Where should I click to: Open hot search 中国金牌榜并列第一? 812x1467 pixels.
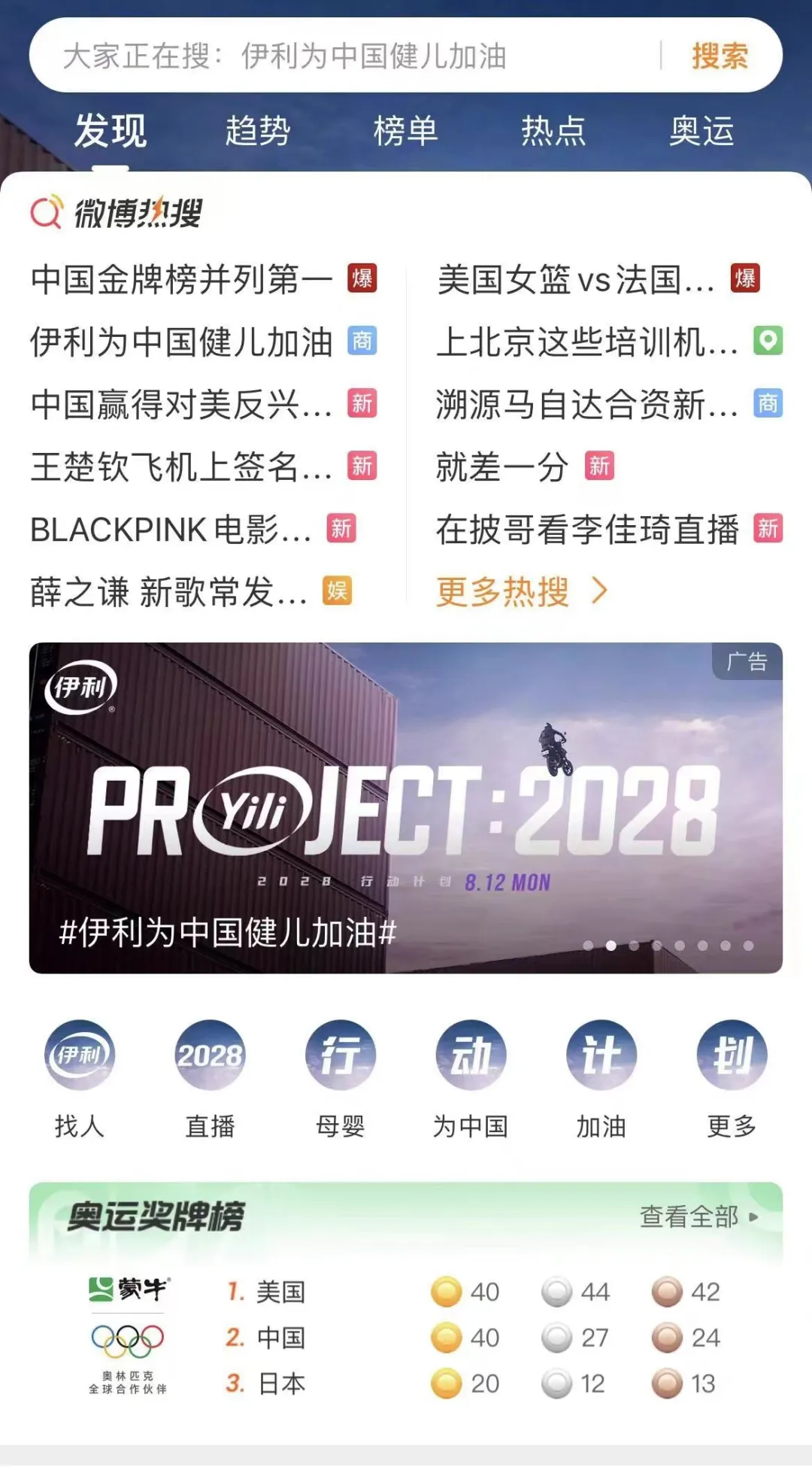(x=182, y=280)
